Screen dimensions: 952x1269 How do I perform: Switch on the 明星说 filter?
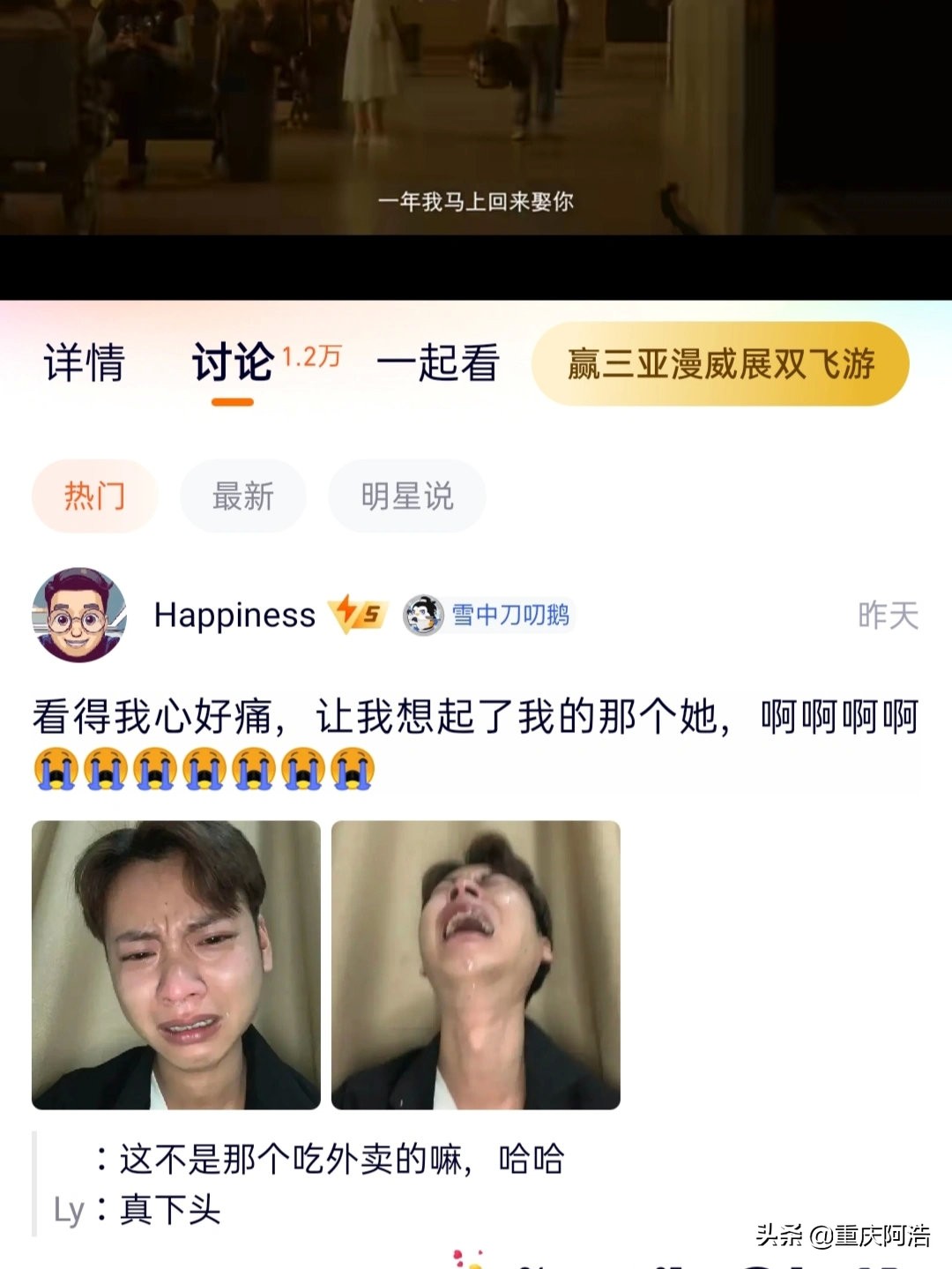tap(406, 496)
